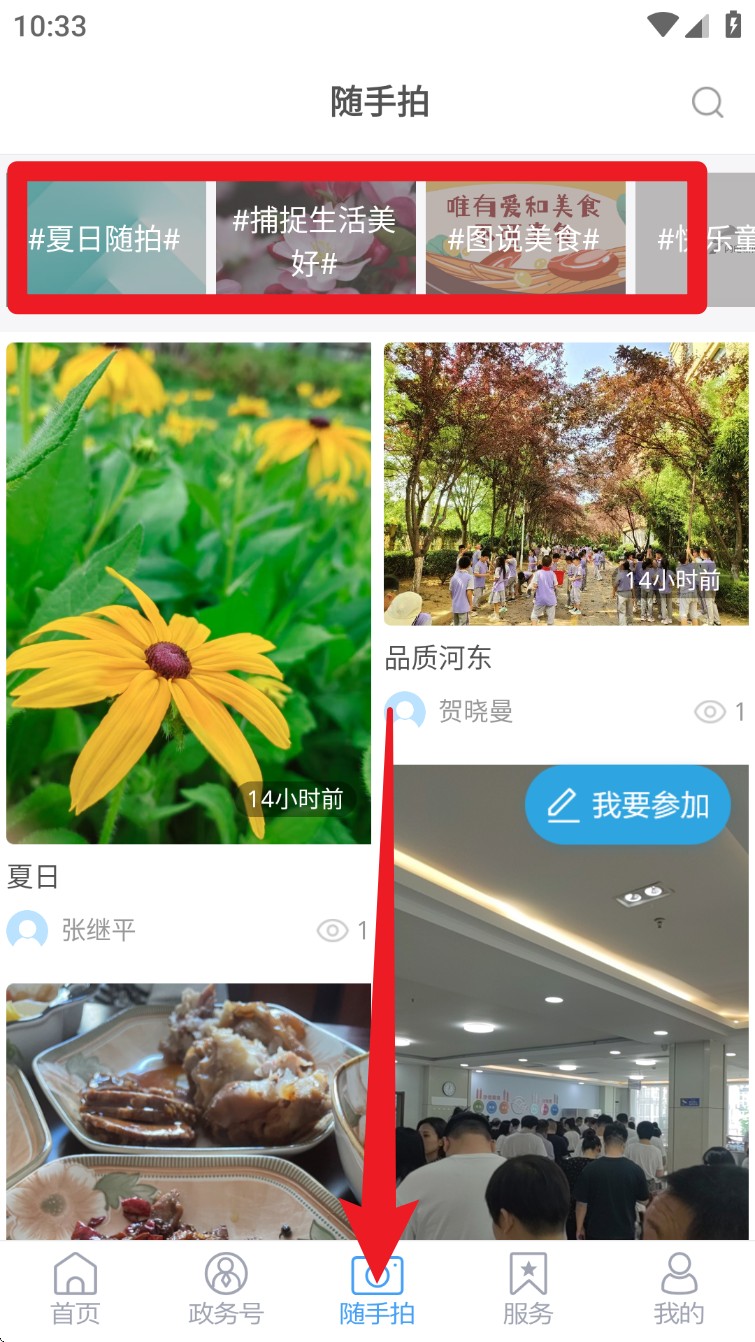The image size is (755, 1342).
Task: Open the search icon in the header
Action: [707, 102]
